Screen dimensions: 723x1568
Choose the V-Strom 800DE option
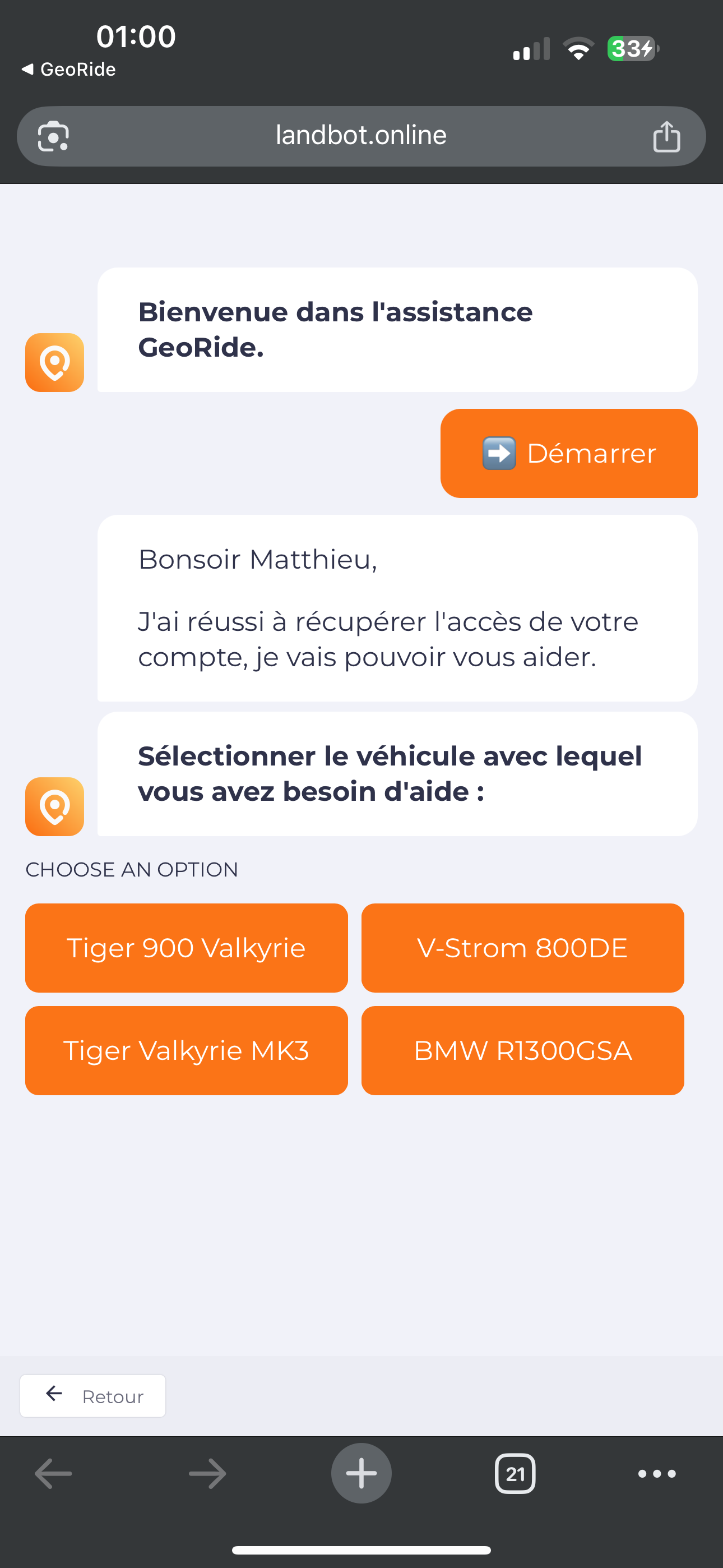pyautogui.click(x=523, y=948)
